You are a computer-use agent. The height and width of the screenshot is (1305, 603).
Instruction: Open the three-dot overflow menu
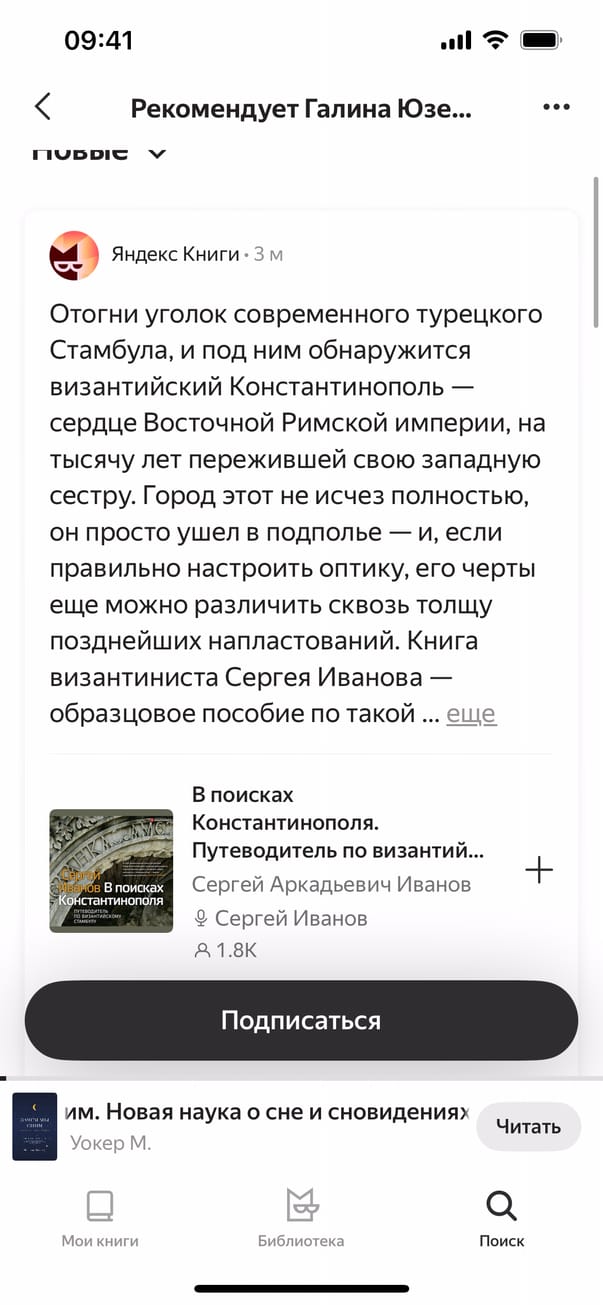[555, 107]
